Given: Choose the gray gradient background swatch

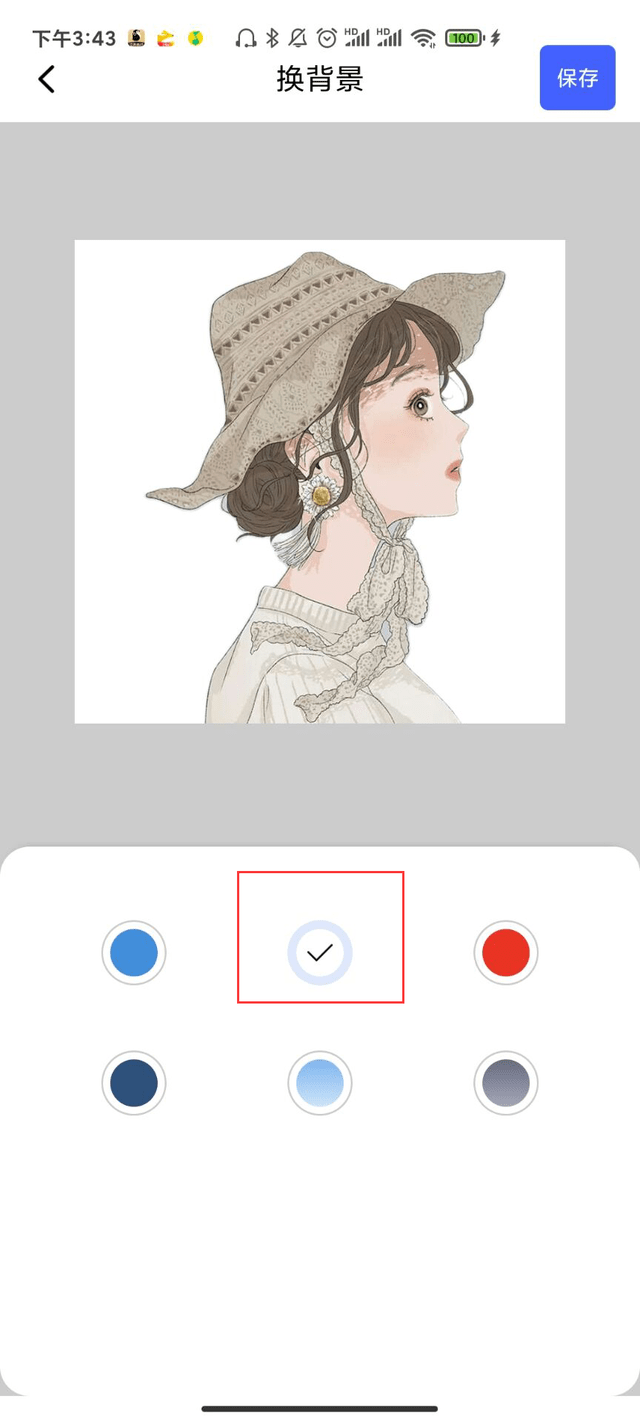Looking at the screenshot, I should click(506, 1083).
